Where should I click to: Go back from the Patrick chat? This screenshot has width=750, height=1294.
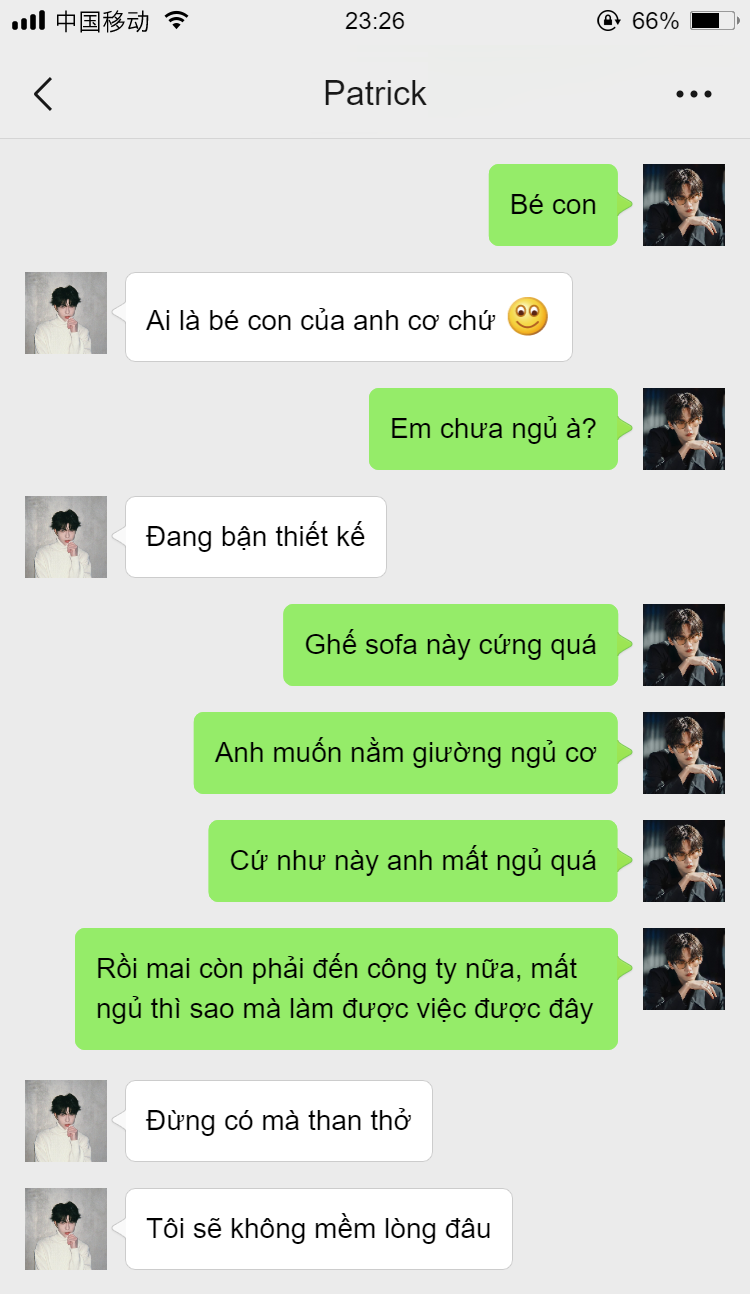tap(42, 94)
